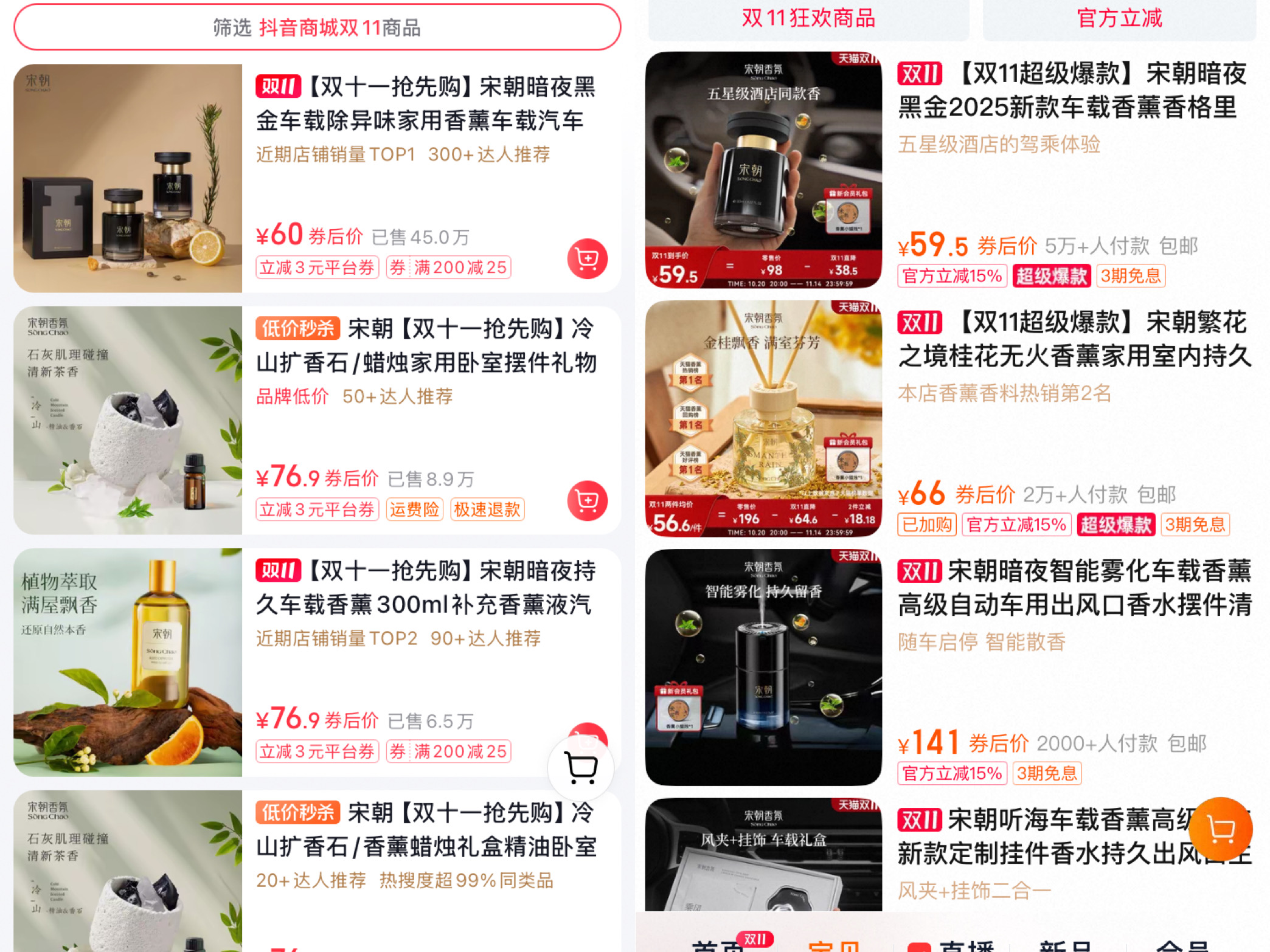The image size is (1270, 952).
Task: Claim 券 满200减25 coupon under the ¥60 item
Action: pos(448,267)
